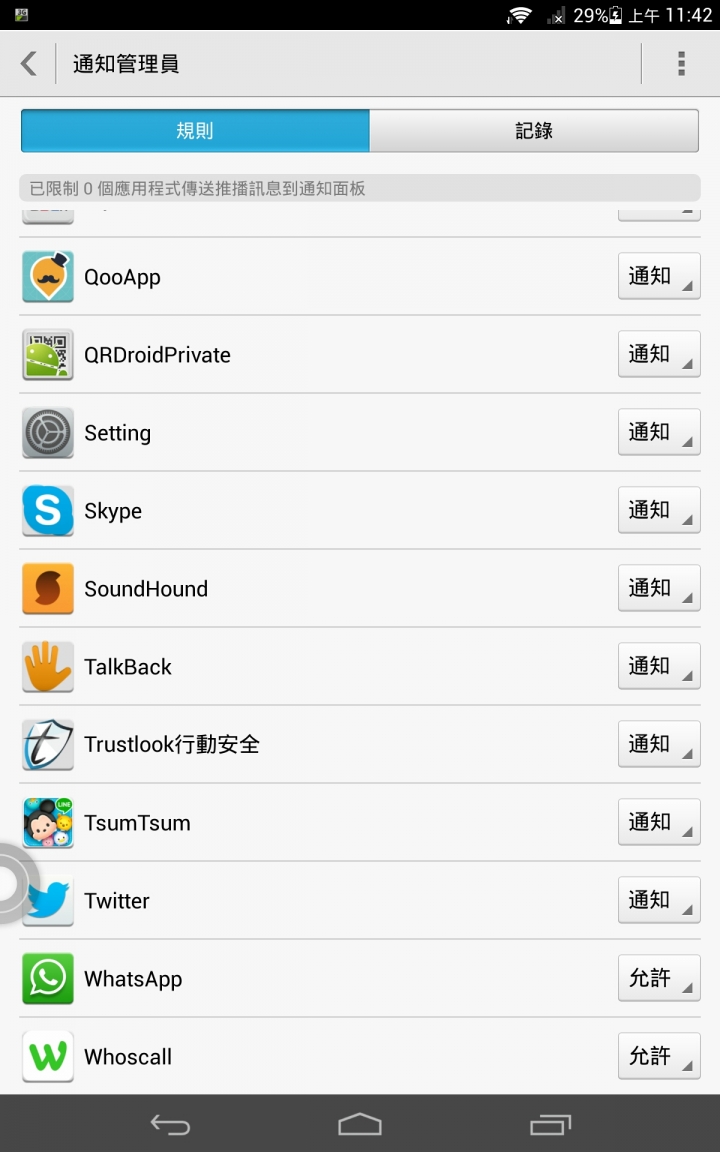
Task: Open recent apps from navigation bar
Action: click(x=550, y=1125)
